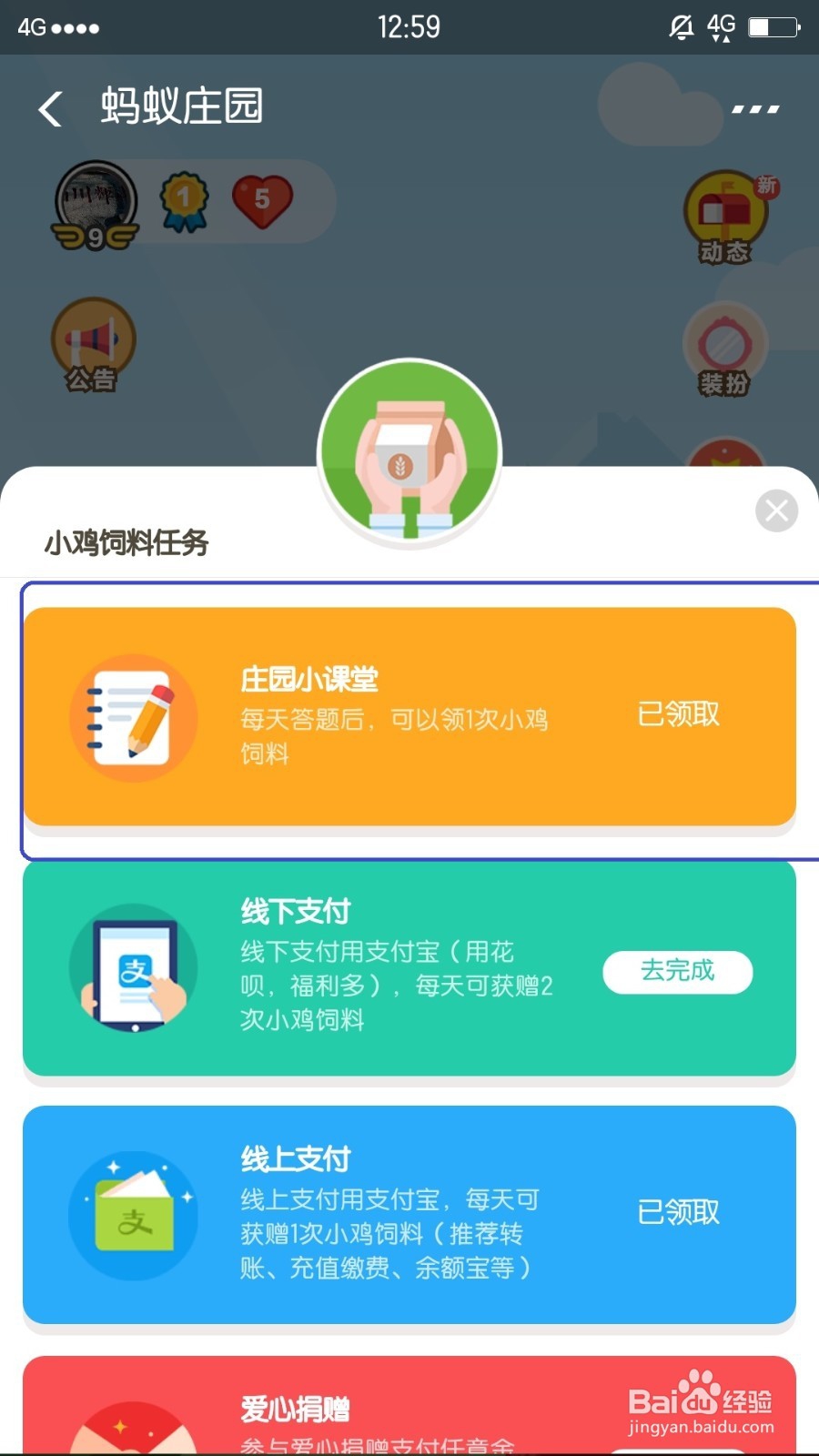Open the top-right more options menu
Screen dimensions: 819x1456
click(x=753, y=107)
